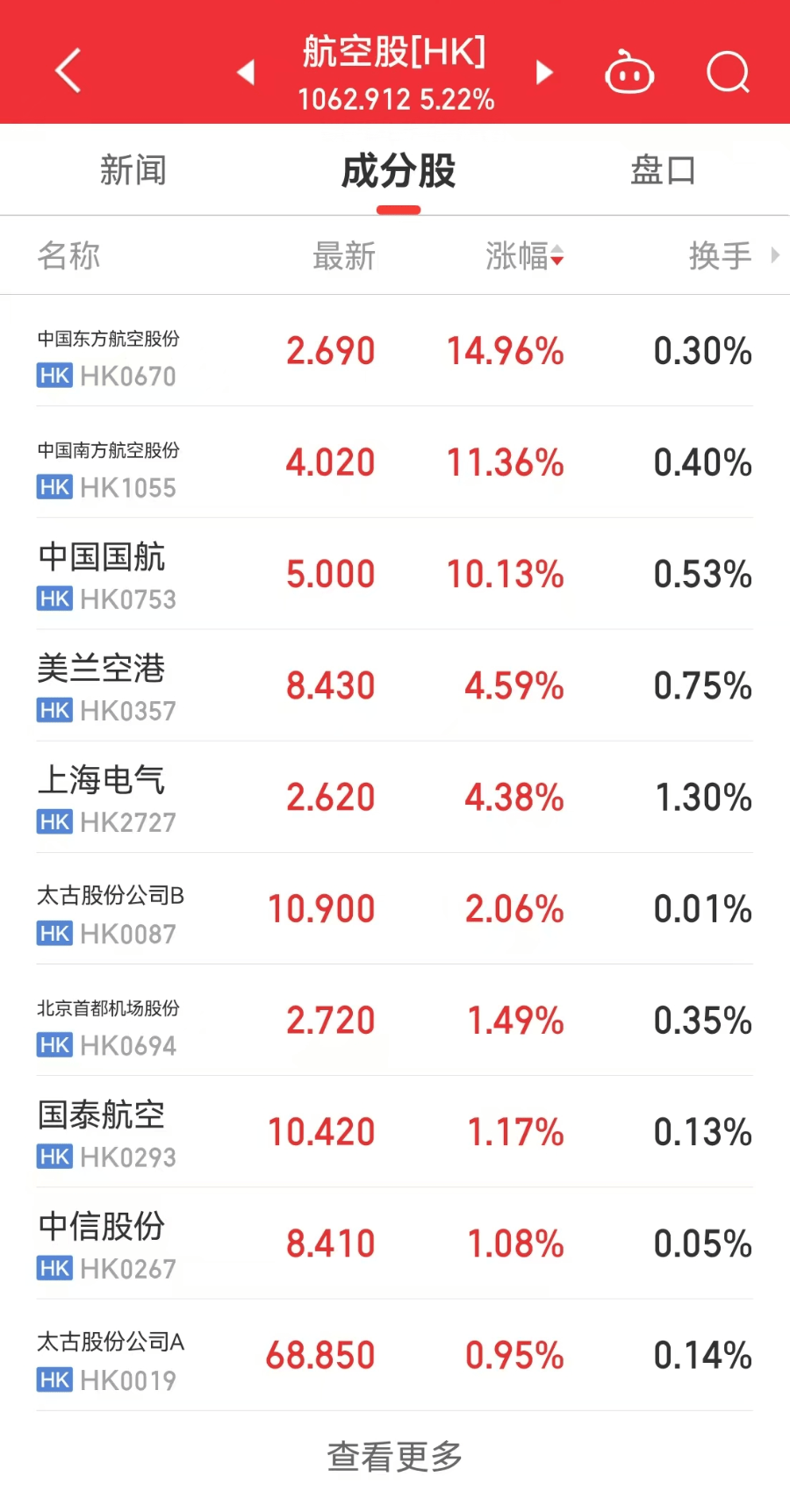Sort stocks by 最新 column
Screen dimensions: 790x1512
[345, 255]
